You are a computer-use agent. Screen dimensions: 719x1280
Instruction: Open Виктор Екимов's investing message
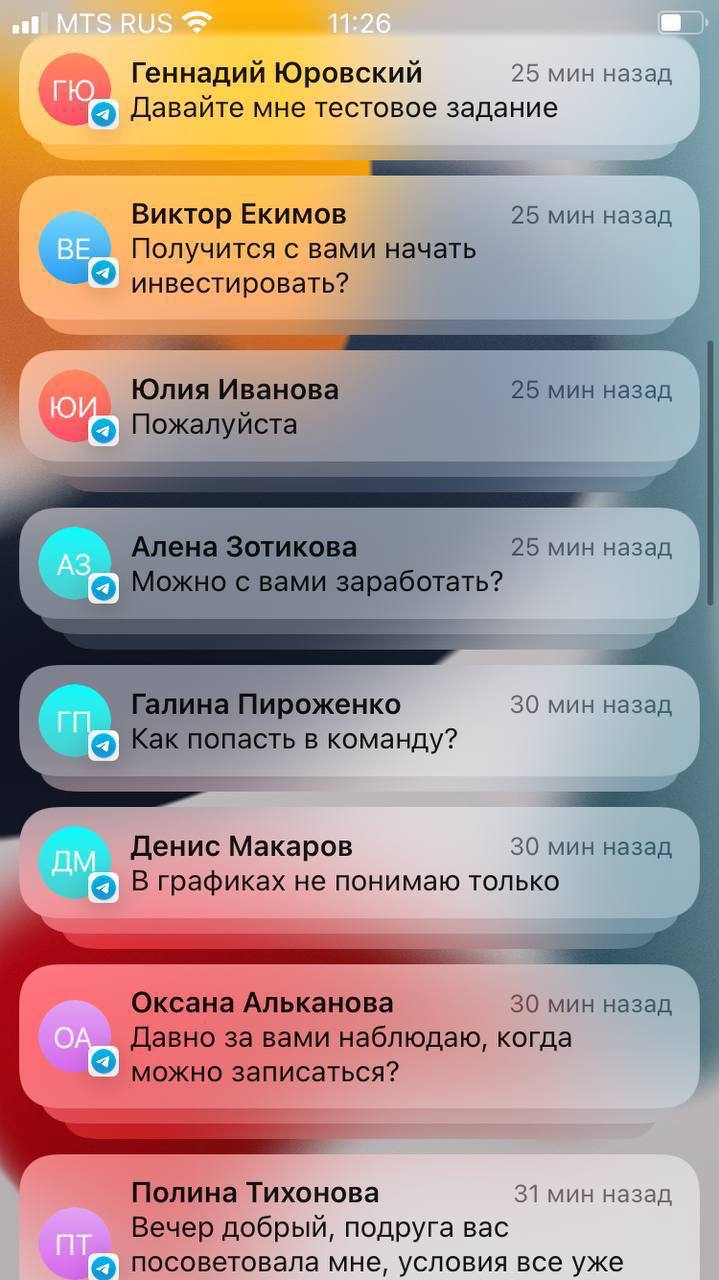pyautogui.click(x=360, y=248)
